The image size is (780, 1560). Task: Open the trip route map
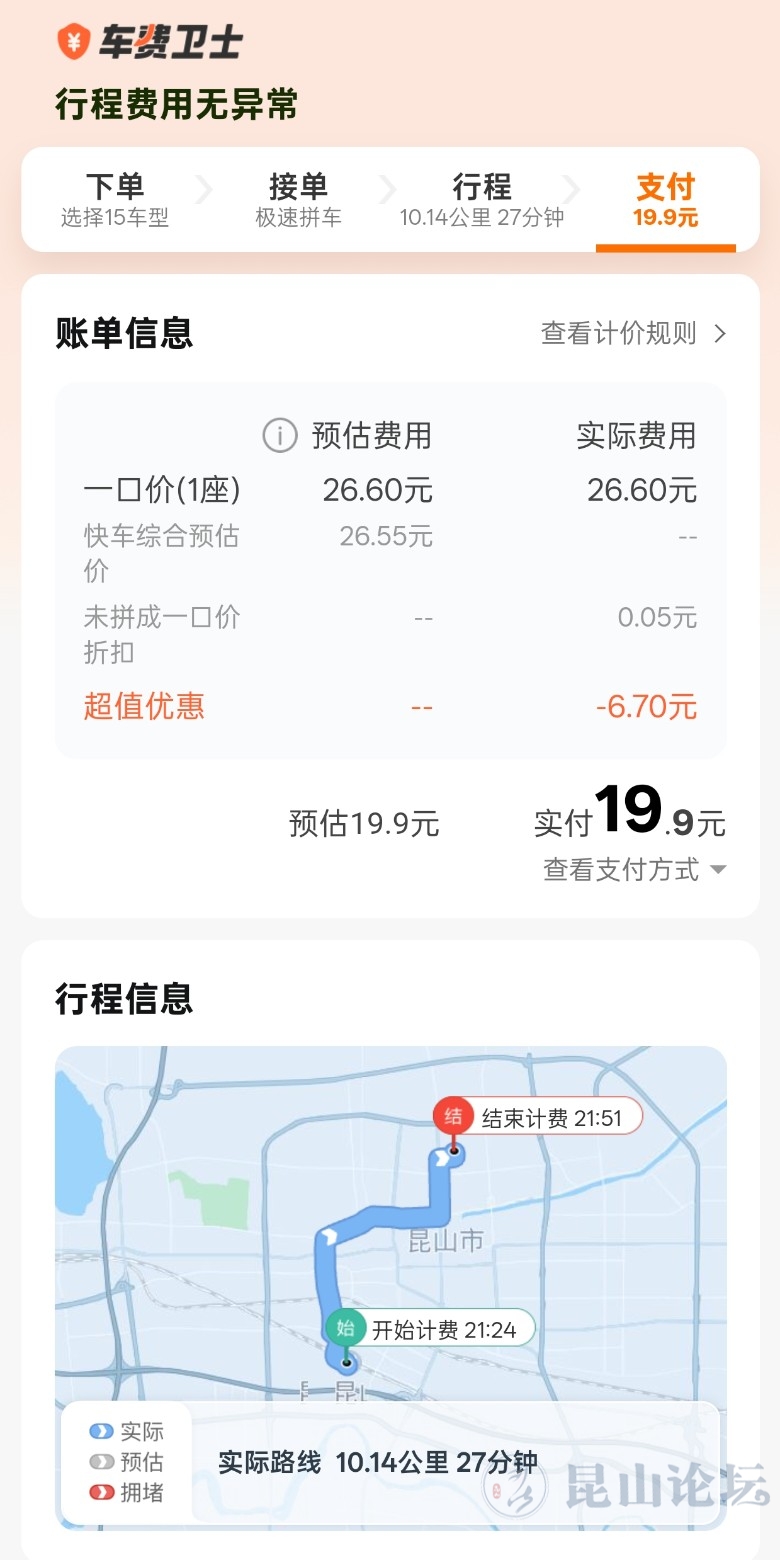point(390,1220)
